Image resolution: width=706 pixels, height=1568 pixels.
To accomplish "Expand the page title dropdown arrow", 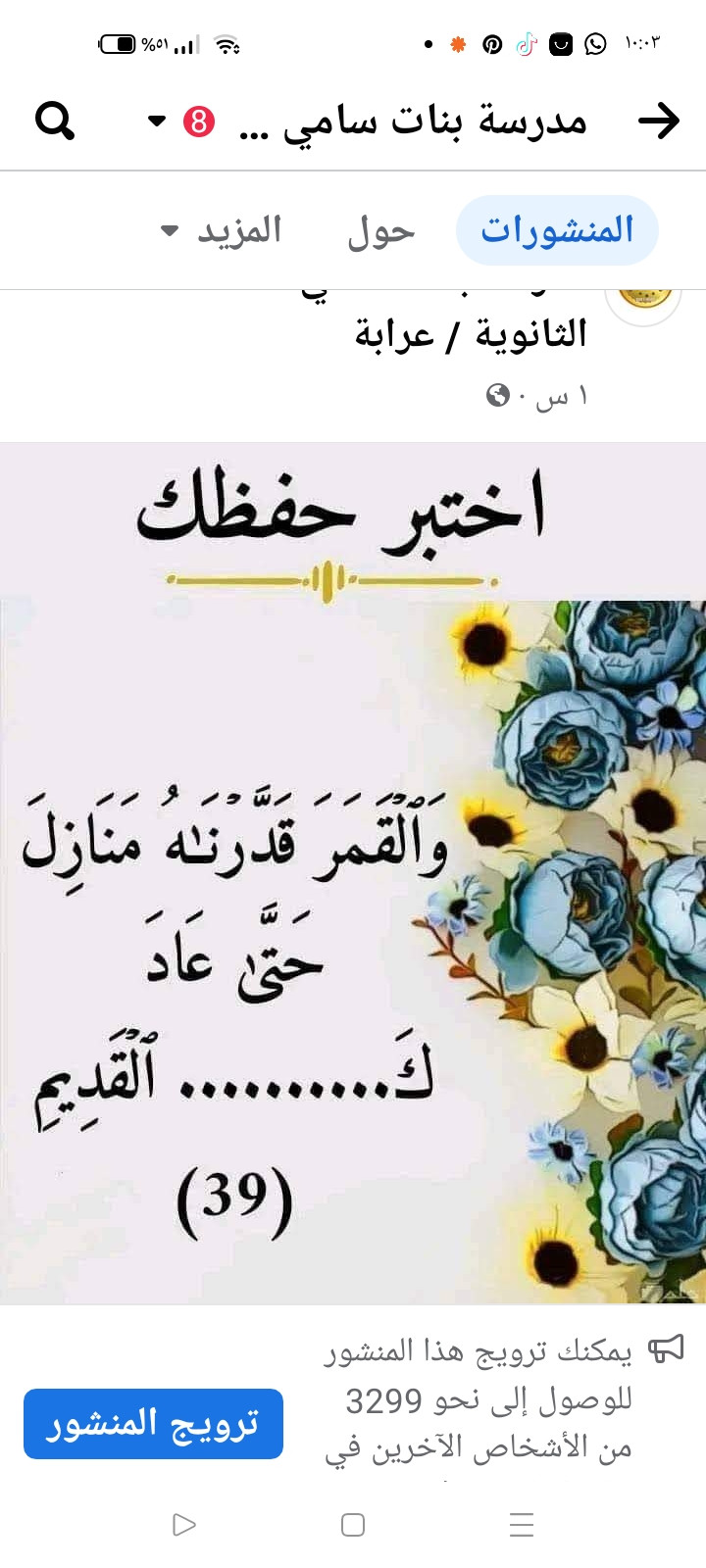I will 157,122.
